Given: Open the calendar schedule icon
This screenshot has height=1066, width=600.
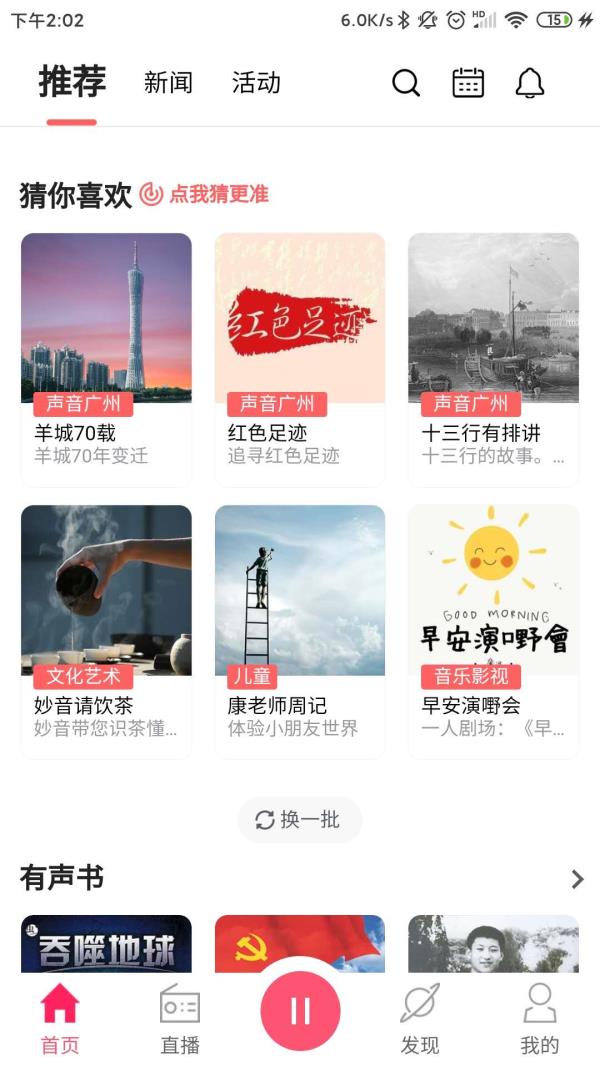Looking at the screenshot, I should point(468,83).
